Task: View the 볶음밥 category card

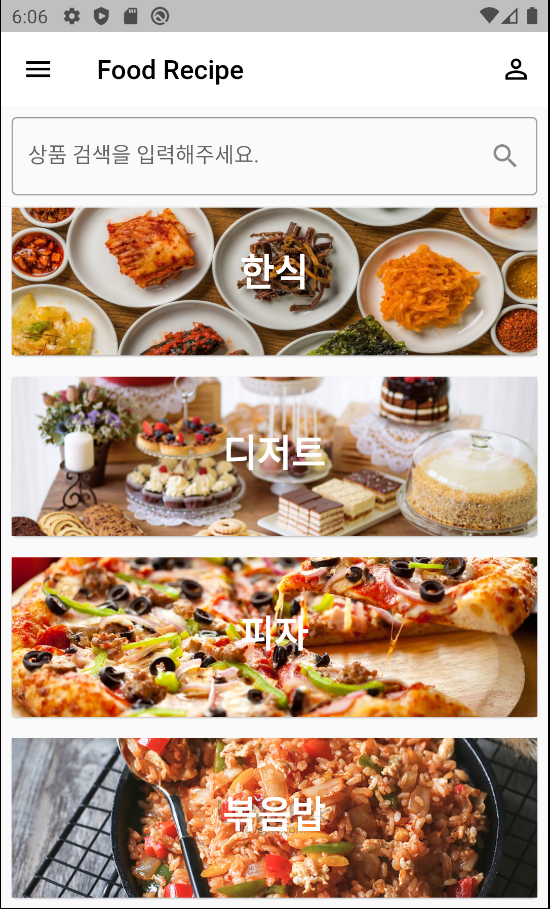Action: point(274,817)
